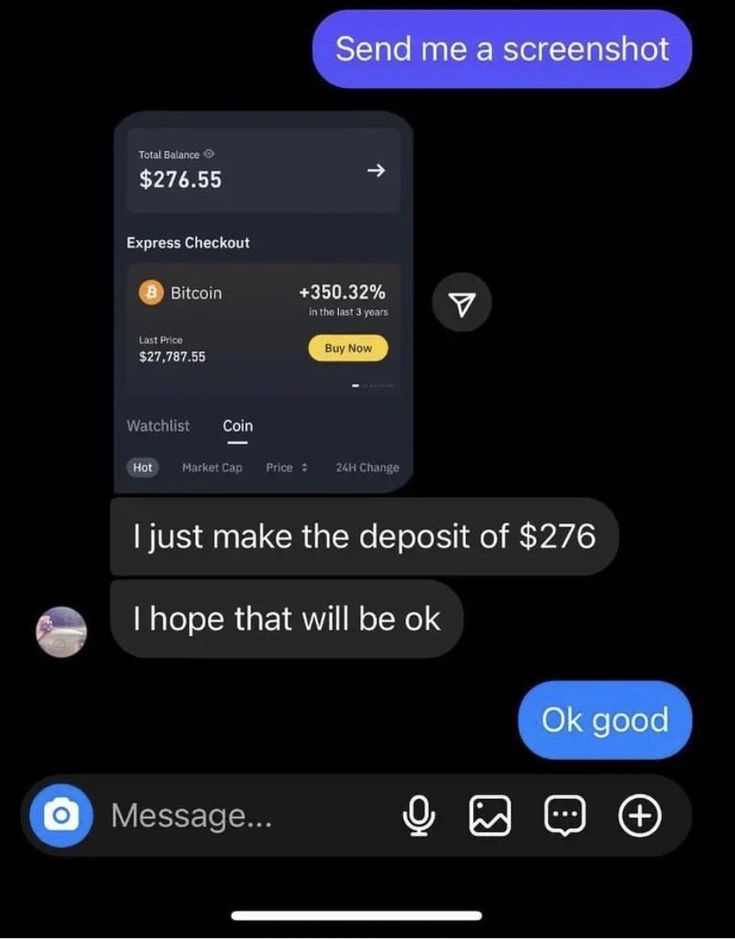Open more options with the plus icon
735x939 pixels.
pos(640,817)
